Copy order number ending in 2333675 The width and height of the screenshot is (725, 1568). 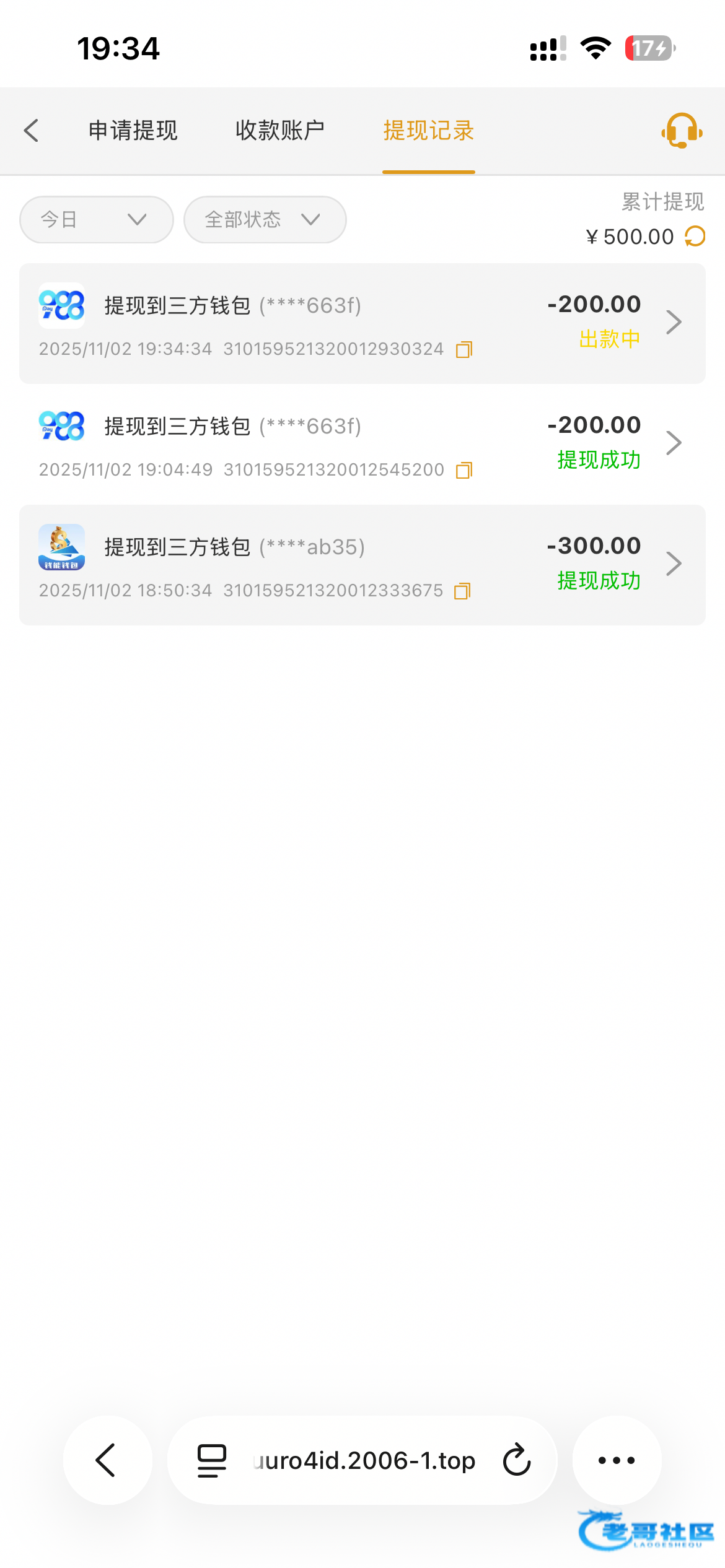pos(463,591)
